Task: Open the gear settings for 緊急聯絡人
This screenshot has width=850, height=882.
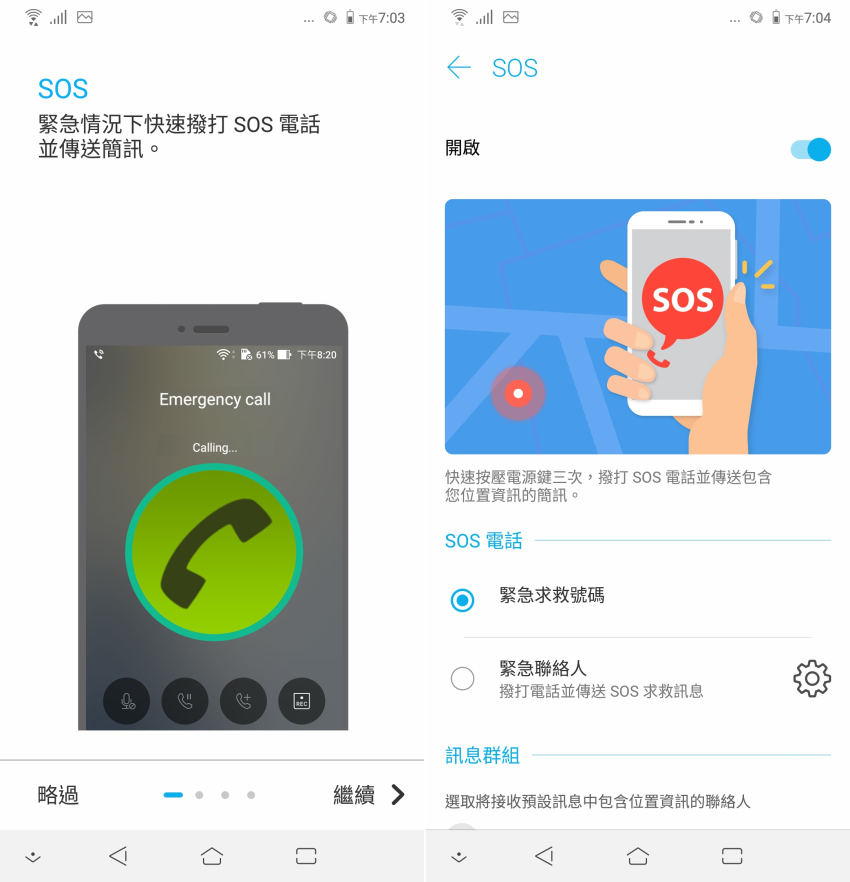Action: point(811,679)
